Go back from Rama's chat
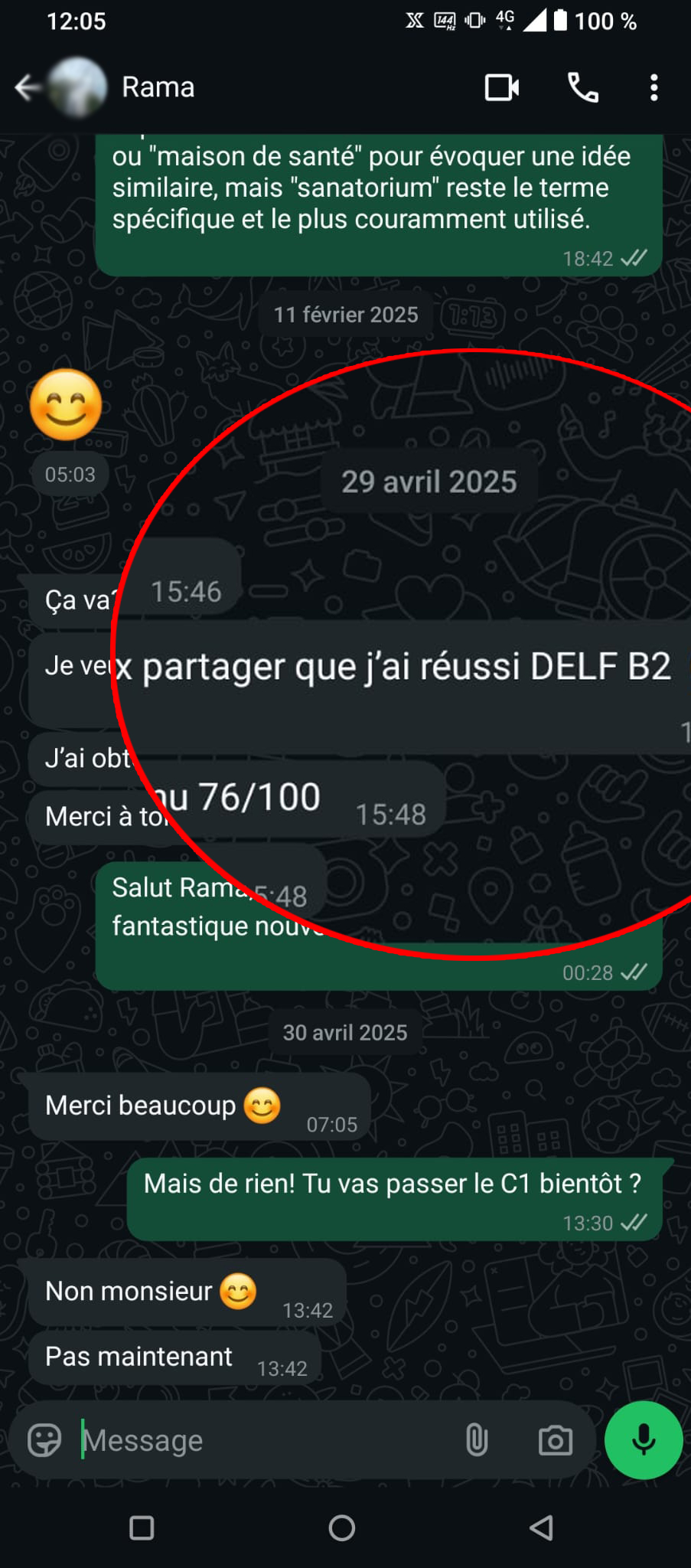The image size is (691, 1568). (28, 87)
